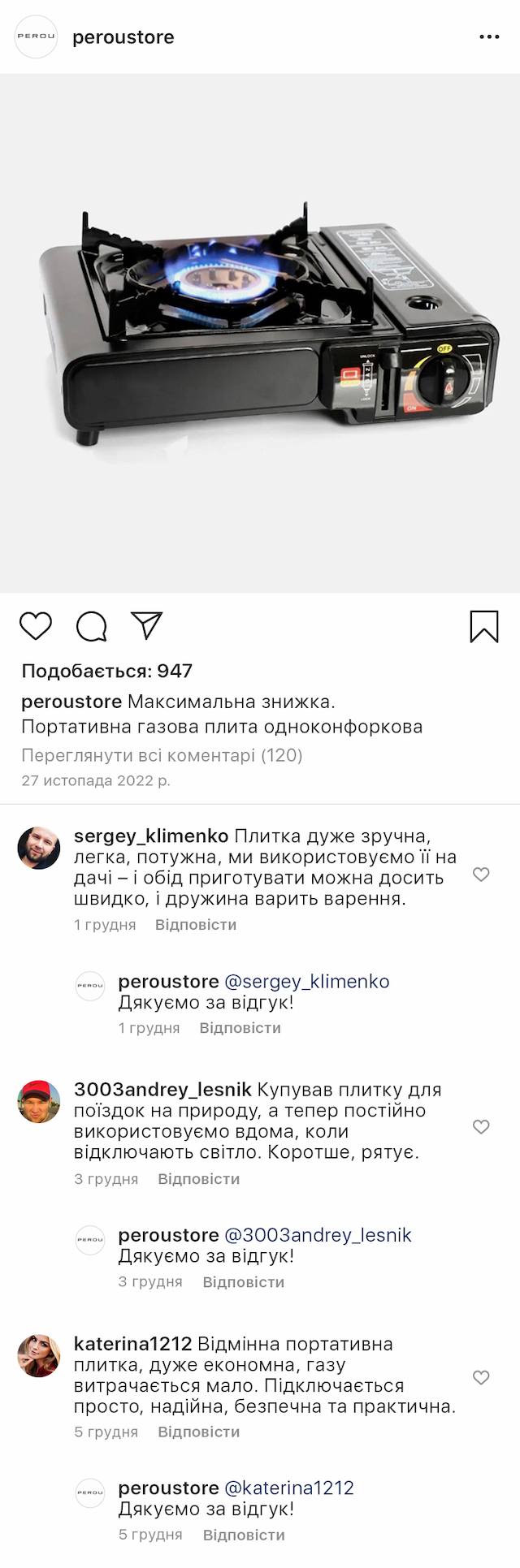Open the comment bubble under the post
The height and width of the screenshot is (1568, 520).
click(x=92, y=626)
